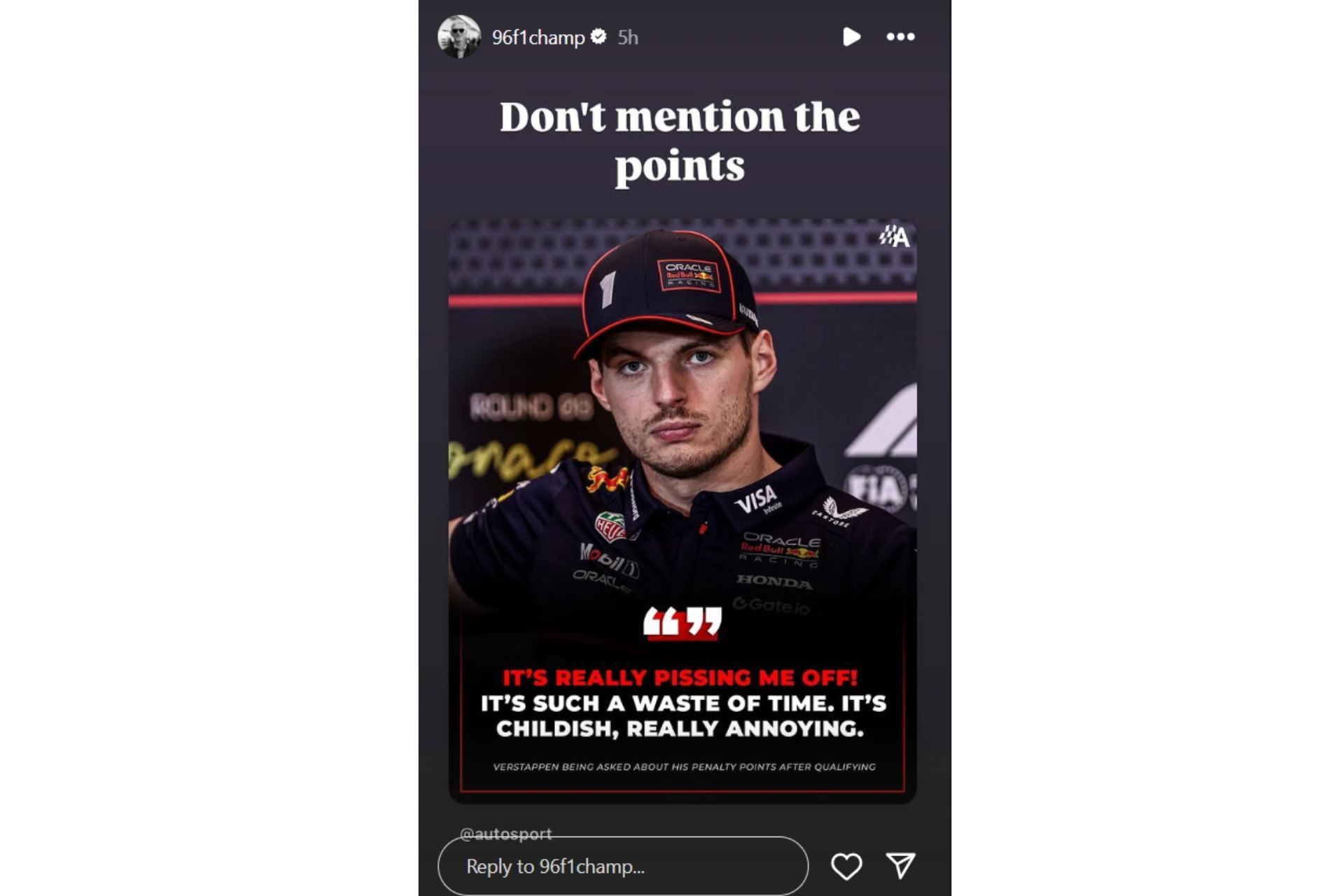This screenshot has width=1344, height=896.
Task: Focus the Reply to 96f1champ field
Action: coord(622,867)
